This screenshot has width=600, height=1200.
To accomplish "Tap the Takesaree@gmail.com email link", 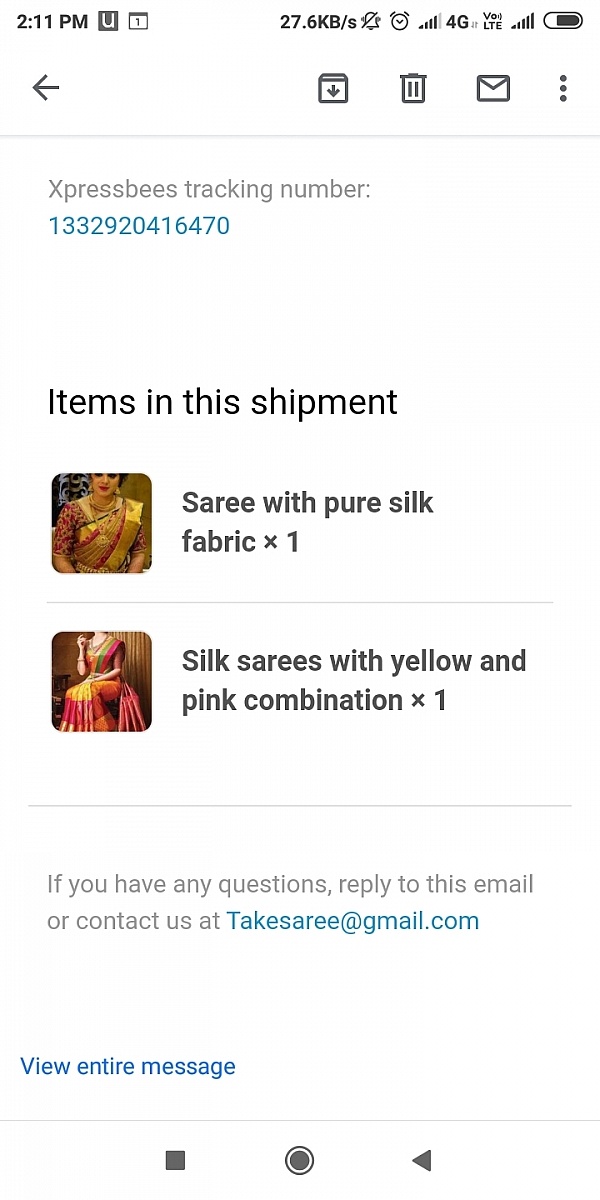I will click(x=353, y=921).
